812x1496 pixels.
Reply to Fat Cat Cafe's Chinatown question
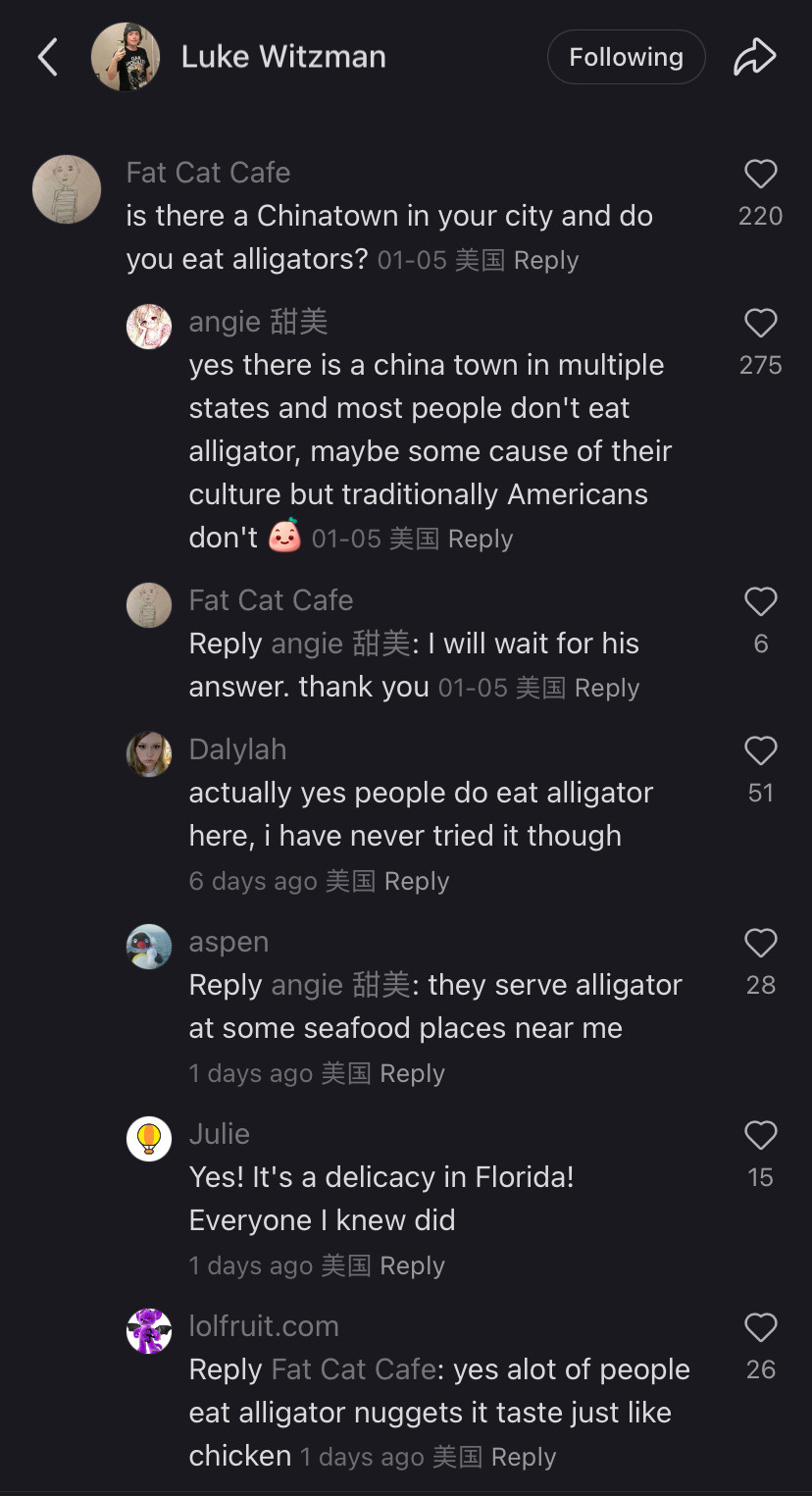546,261
